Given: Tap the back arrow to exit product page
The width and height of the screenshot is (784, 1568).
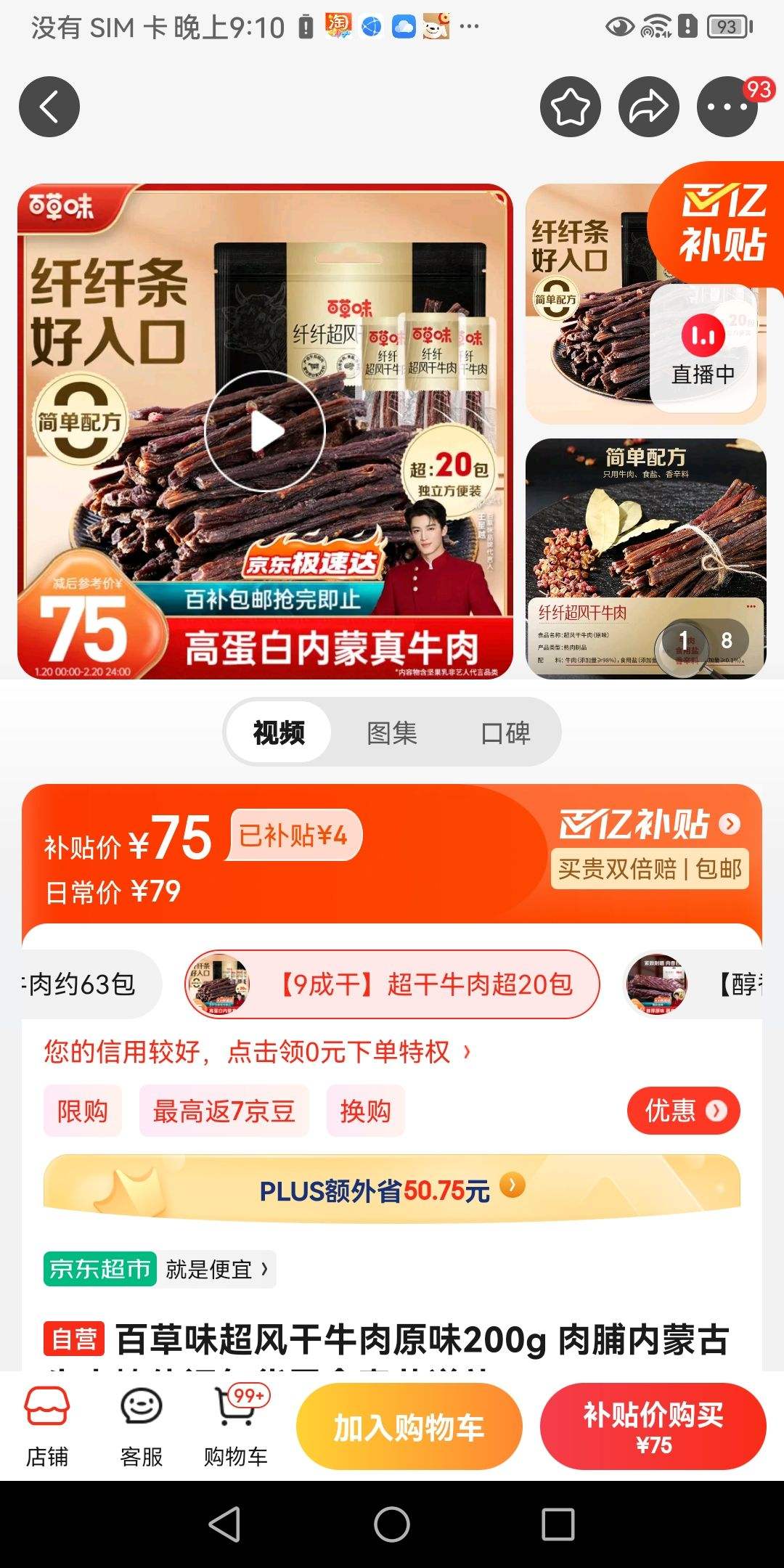Looking at the screenshot, I should pyautogui.click(x=49, y=106).
